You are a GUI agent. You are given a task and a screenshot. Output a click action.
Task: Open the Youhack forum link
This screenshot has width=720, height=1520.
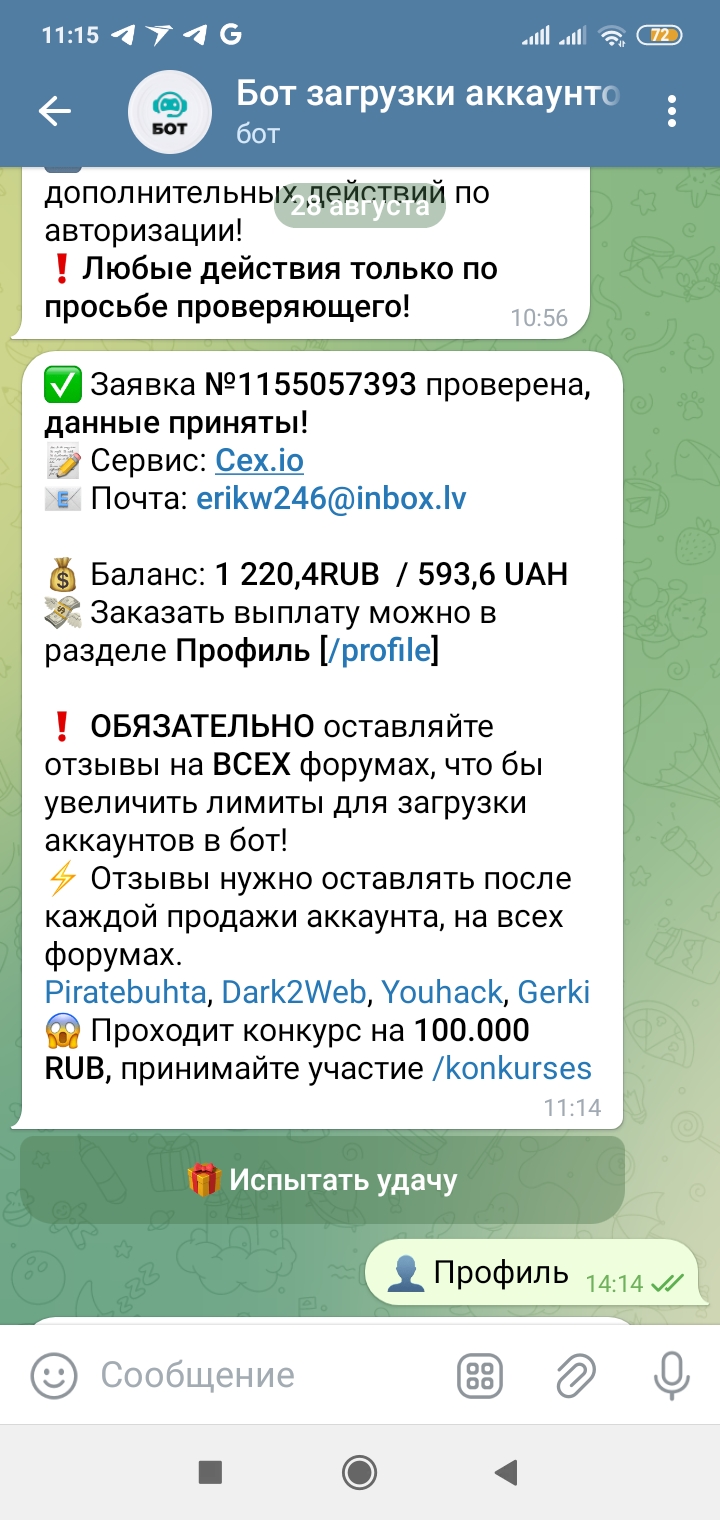tap(441, 992)
